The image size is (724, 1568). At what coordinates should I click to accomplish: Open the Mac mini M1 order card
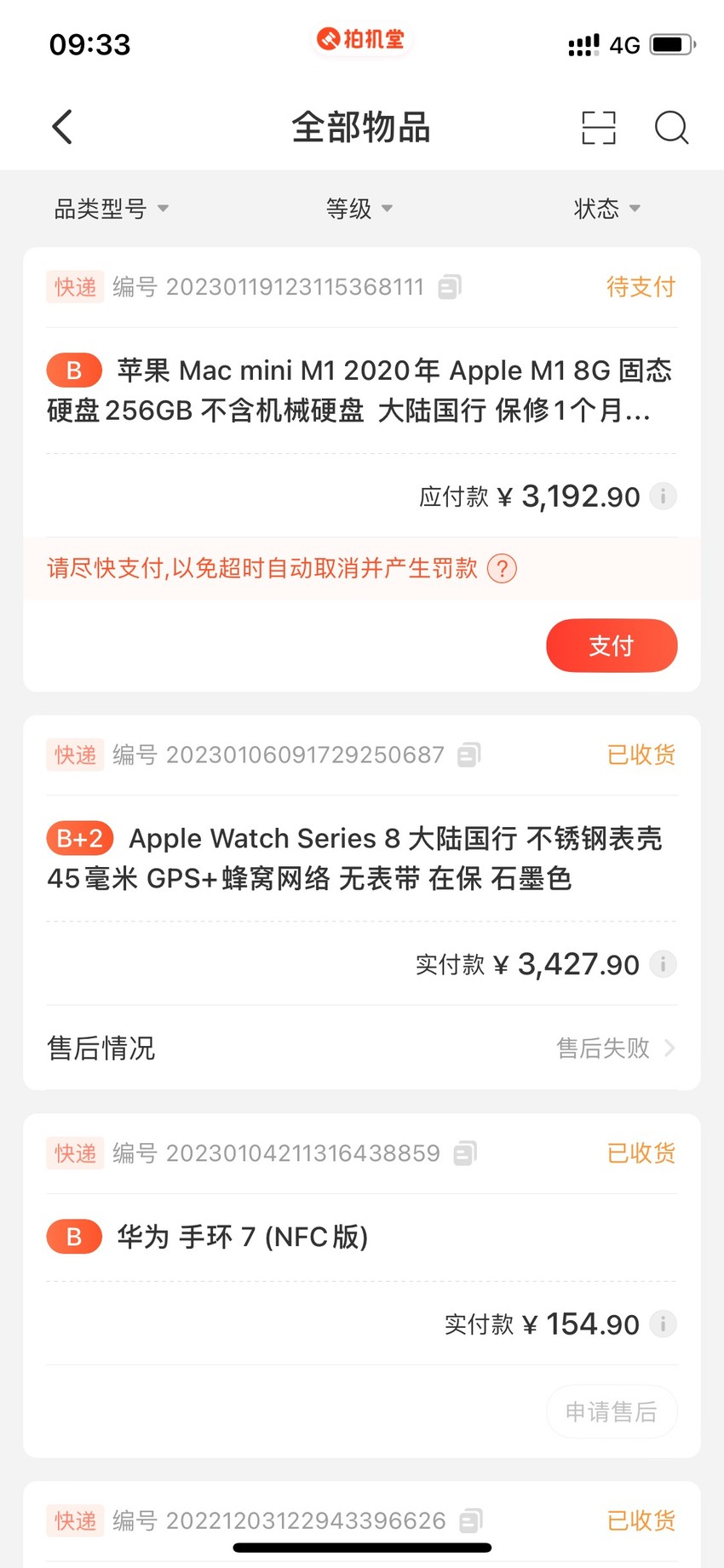pos(361,390)
